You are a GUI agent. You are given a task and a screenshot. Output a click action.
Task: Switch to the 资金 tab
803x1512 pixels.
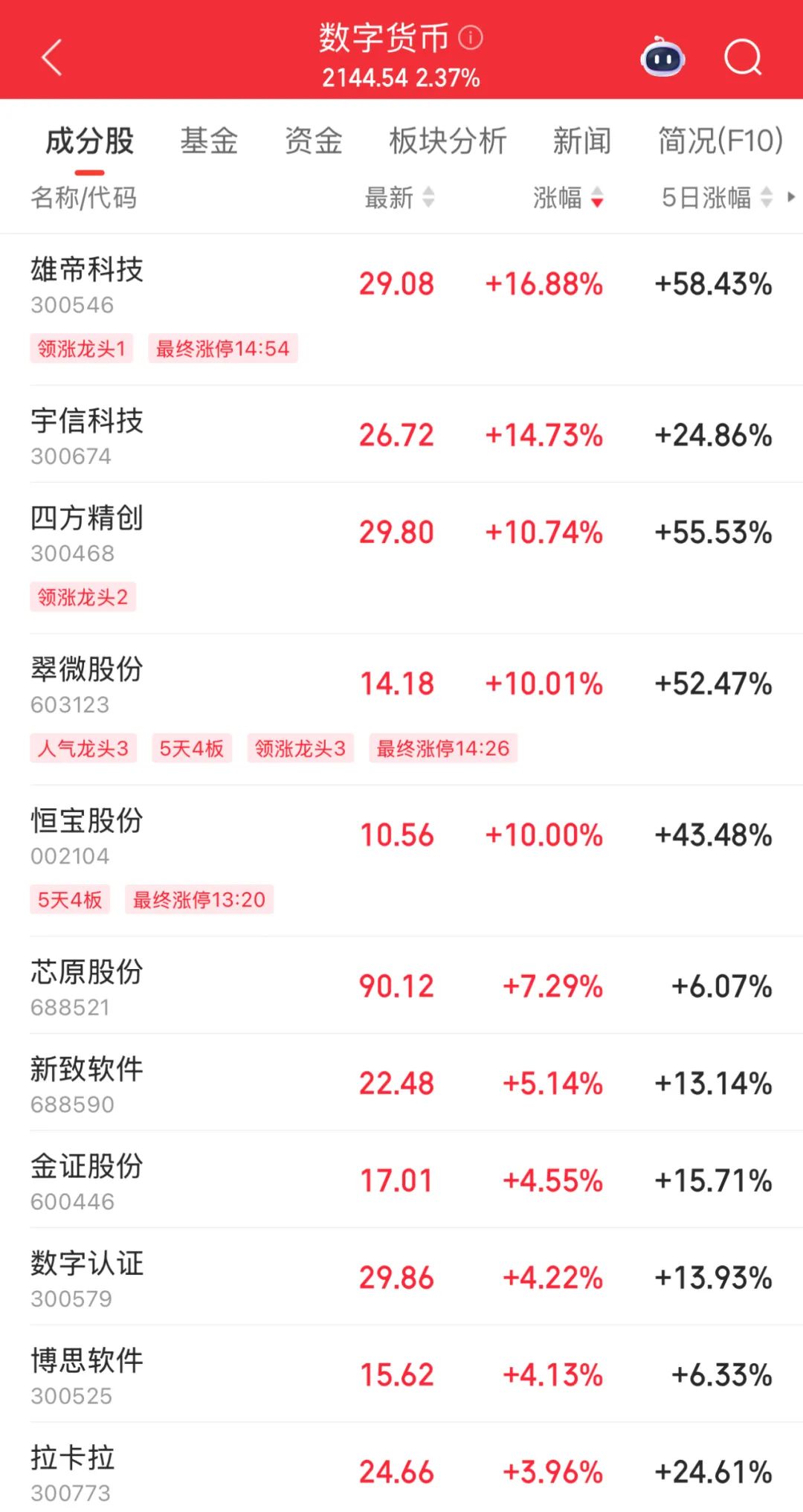(x=314, y=141)
